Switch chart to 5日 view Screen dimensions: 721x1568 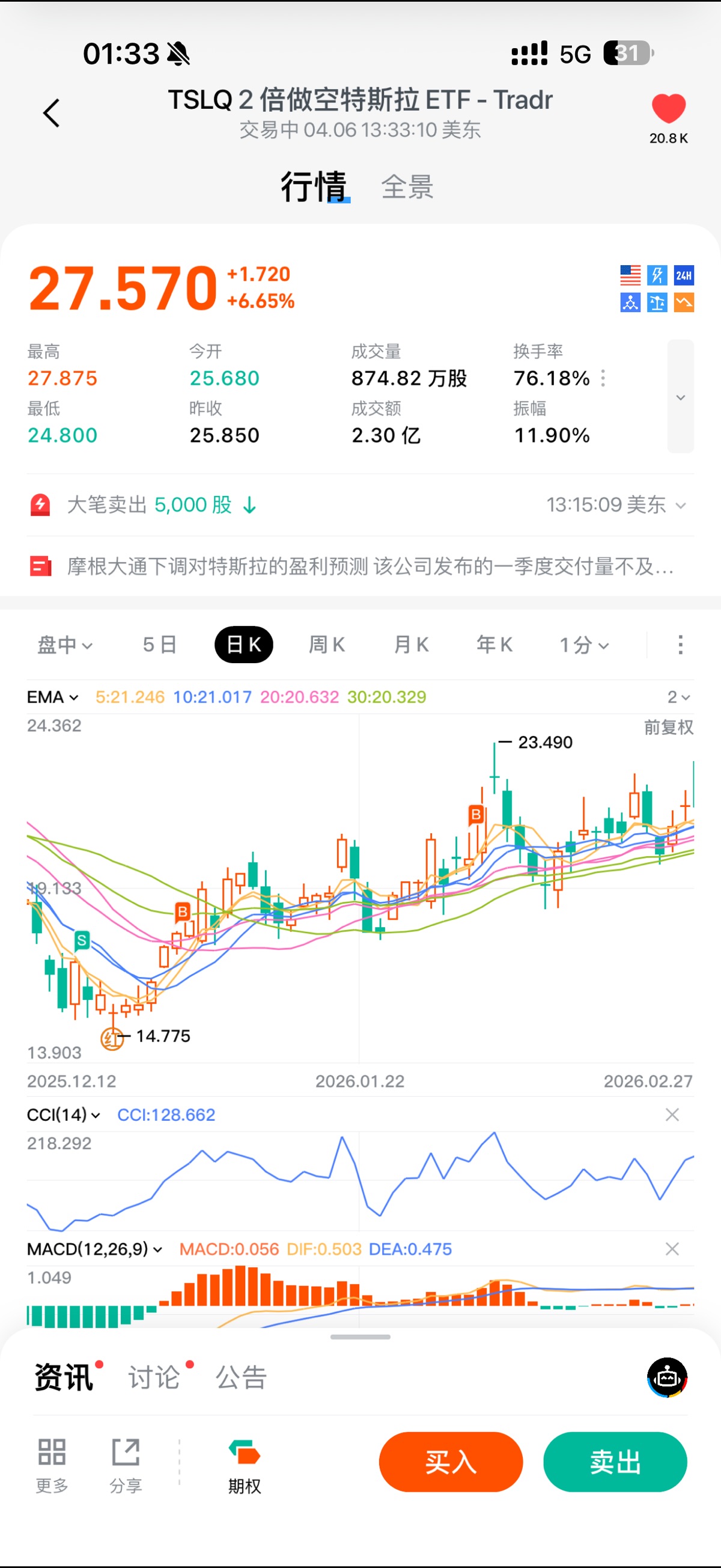point(159,645)
